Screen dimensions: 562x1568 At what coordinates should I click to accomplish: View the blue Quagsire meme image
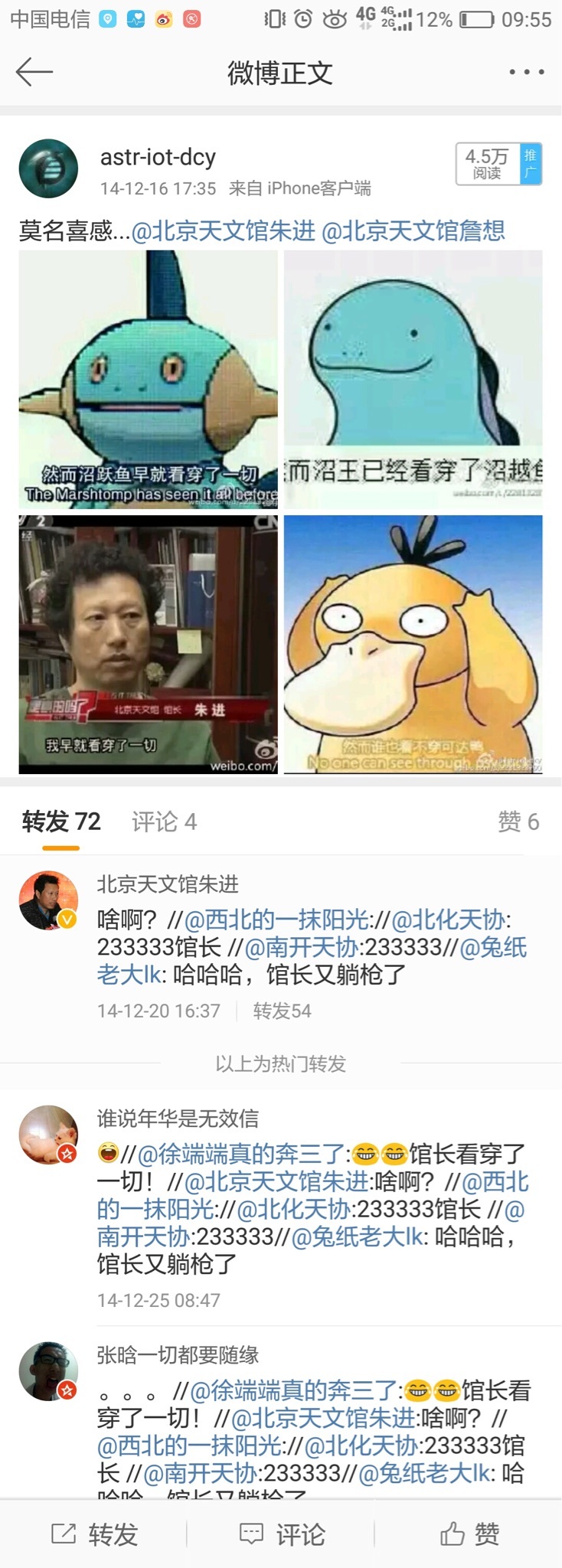pyautogui.click(x=413, y=379)
